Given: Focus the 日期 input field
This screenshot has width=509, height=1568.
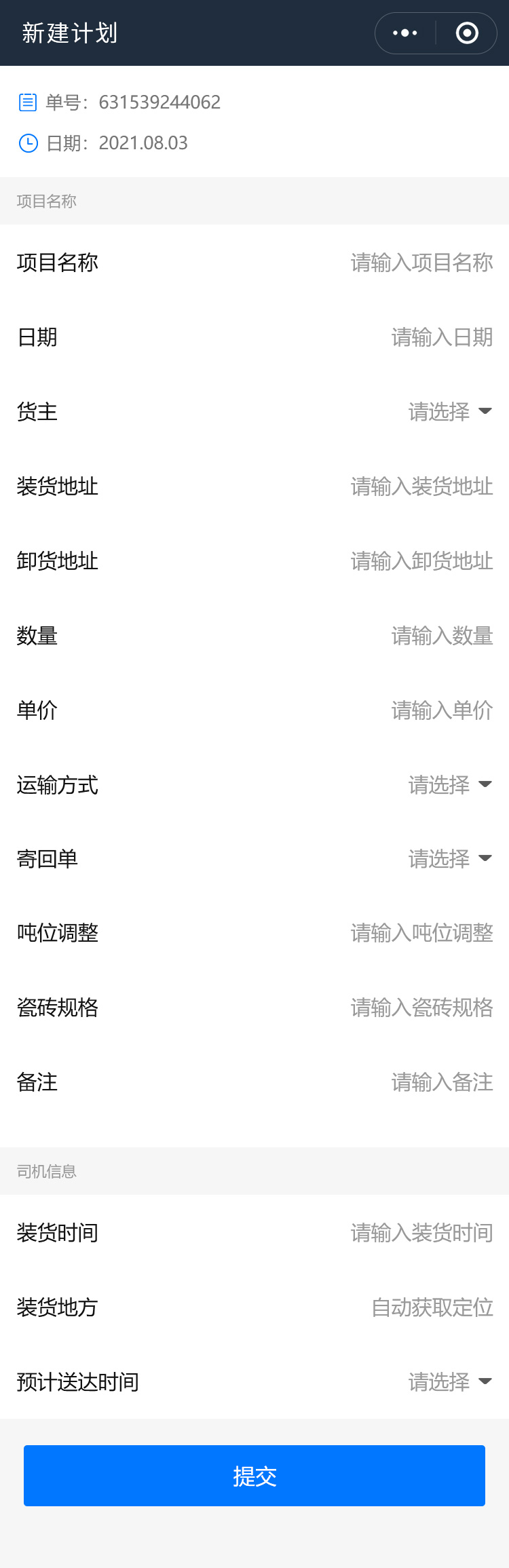Looking at the screenshot, I should [441, 337].
